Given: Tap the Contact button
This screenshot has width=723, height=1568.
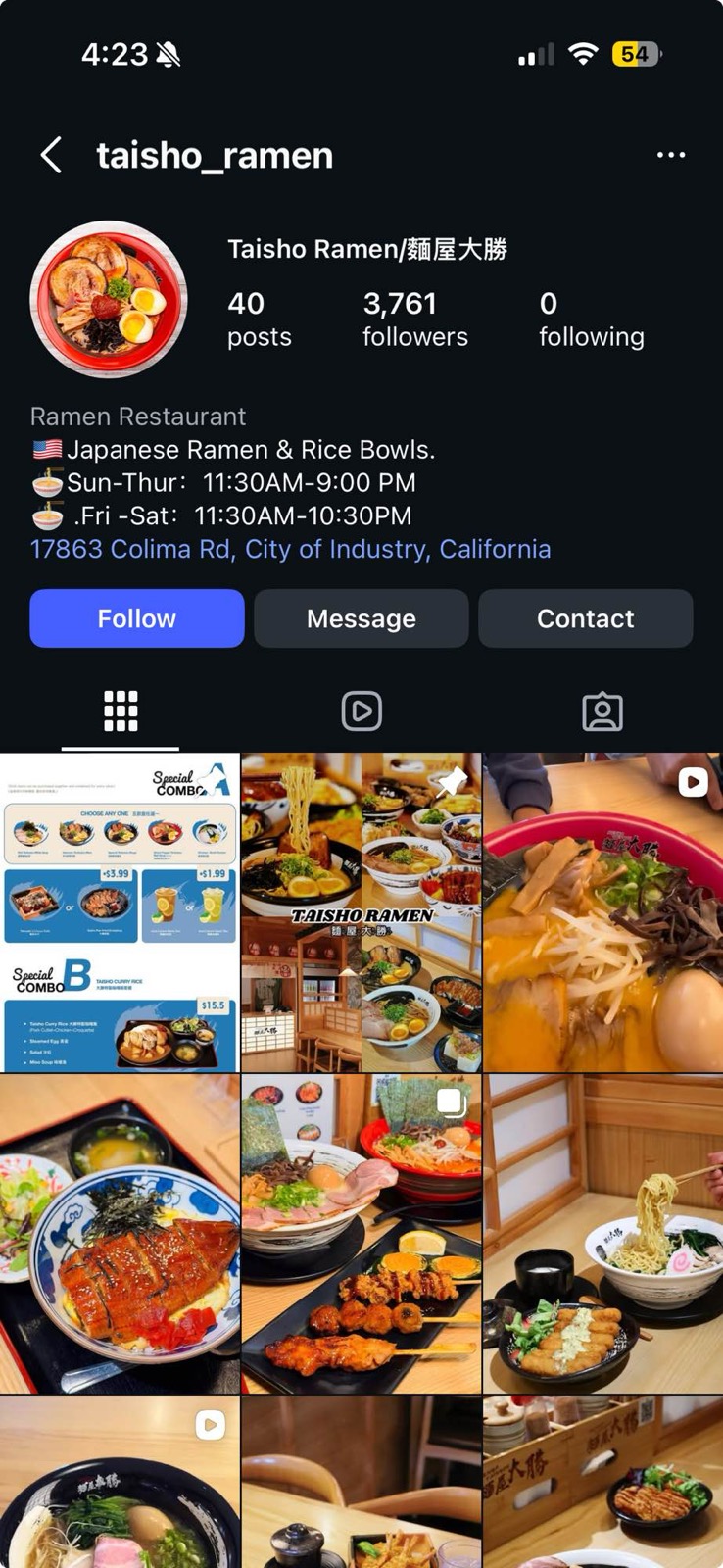Looking at the screenshot, I should click(585, 618).
